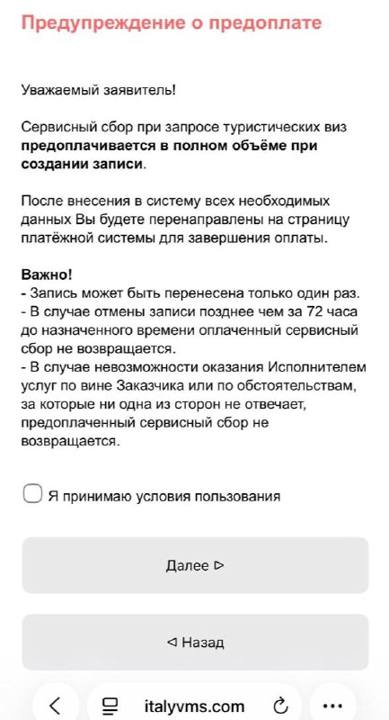Open the site settings icon beside the URL
389x720 pixels.
point(110,706)
